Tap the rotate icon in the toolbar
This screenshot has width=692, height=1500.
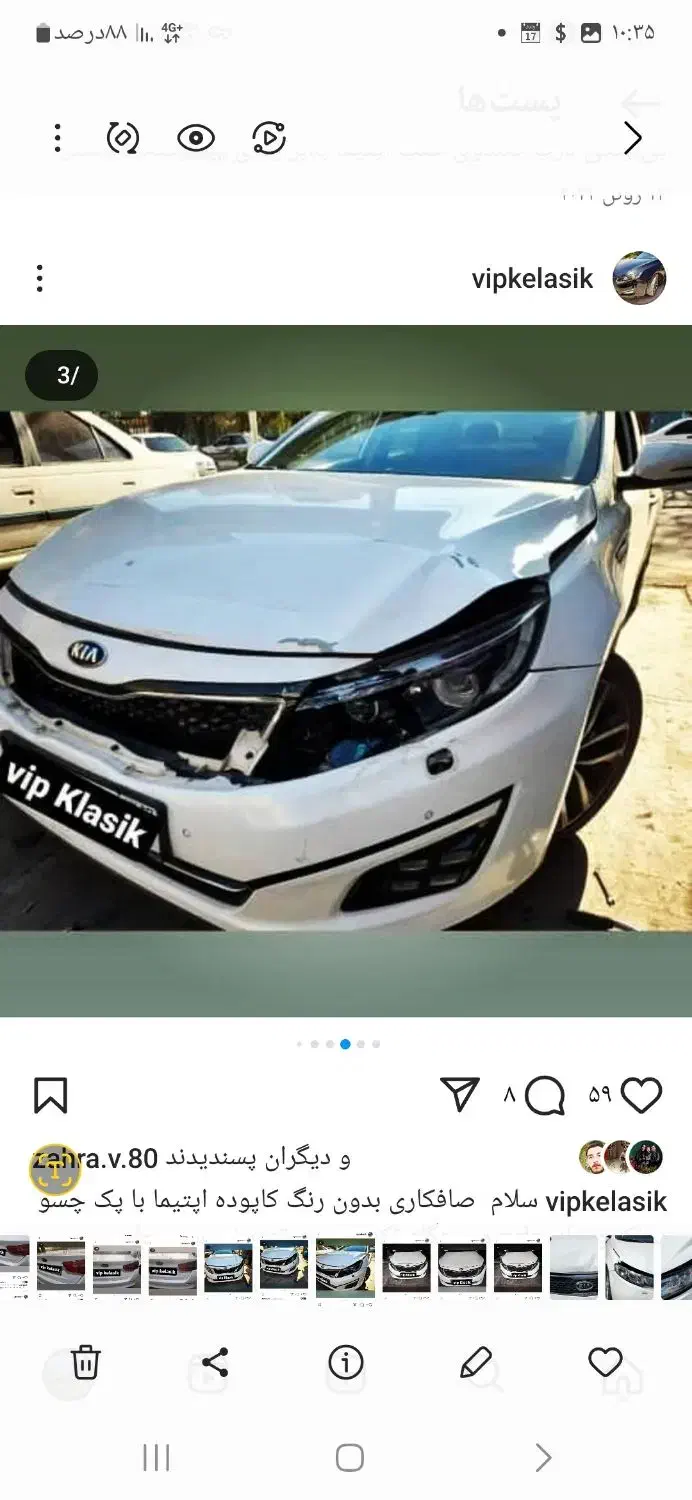(123, 138)
